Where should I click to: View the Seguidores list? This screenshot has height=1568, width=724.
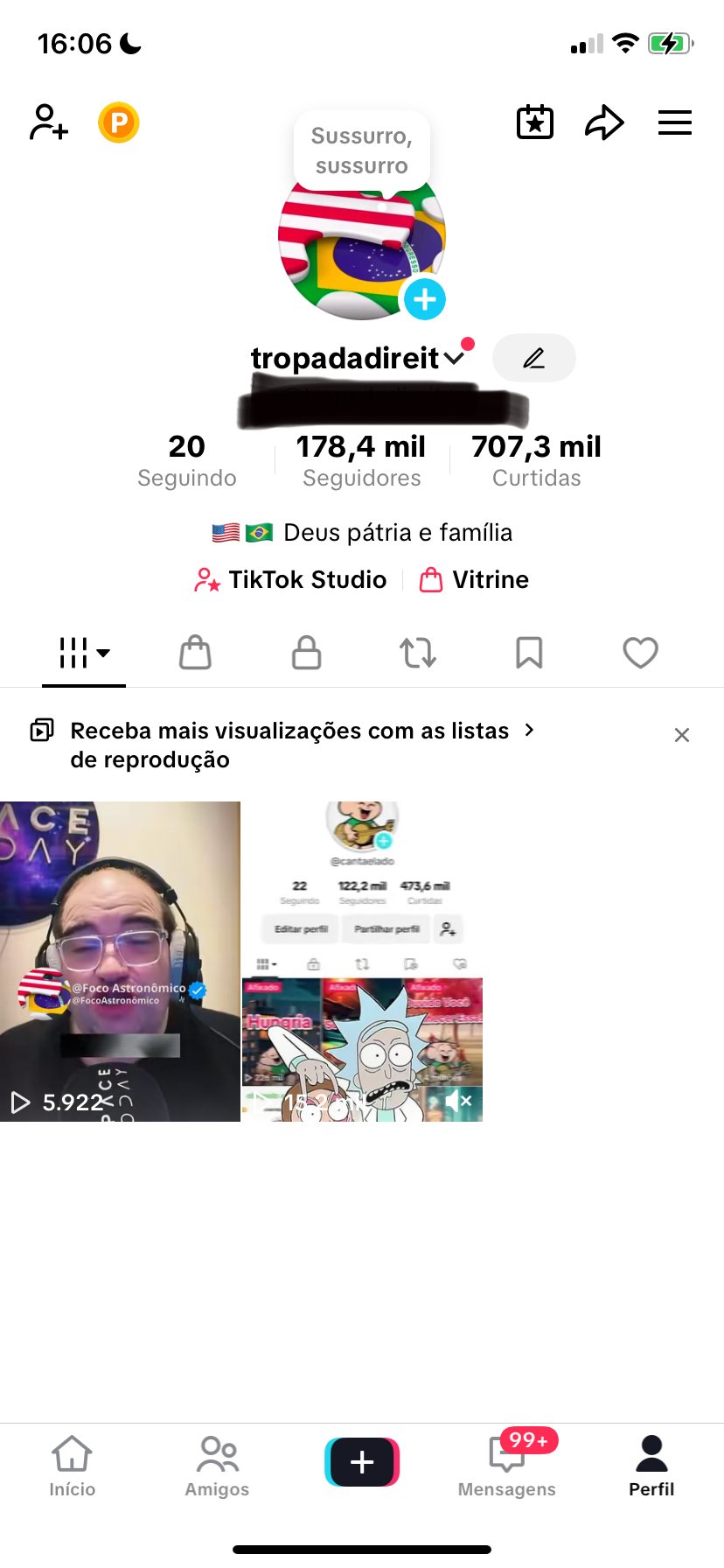pyautogui.click(x=361, y=460)
